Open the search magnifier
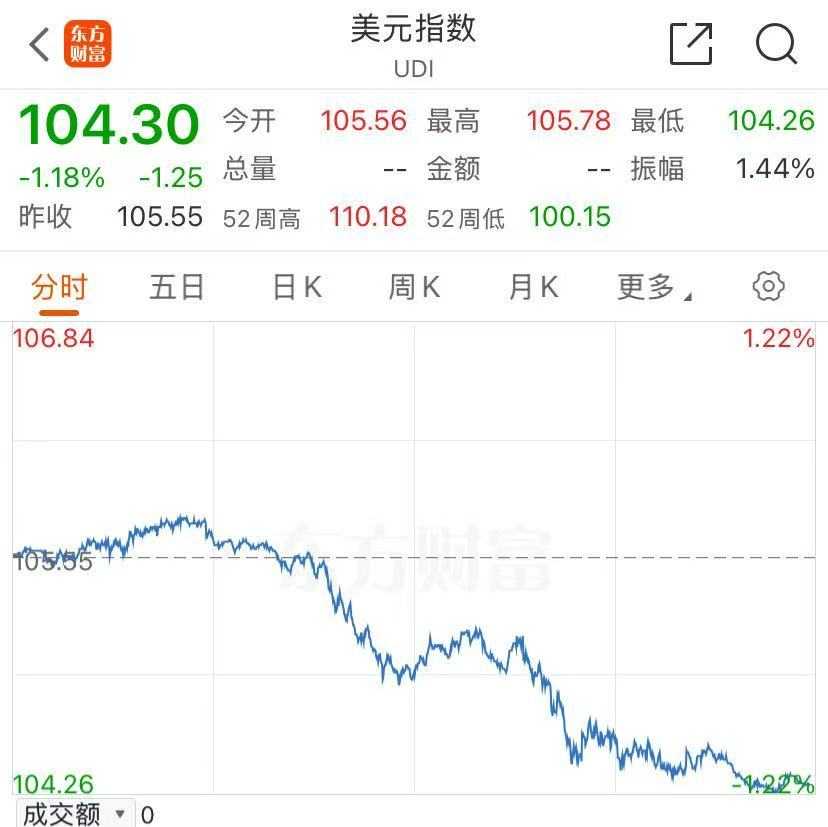The image size is (828, 827). pyautogui.click(x=776, y=45)
